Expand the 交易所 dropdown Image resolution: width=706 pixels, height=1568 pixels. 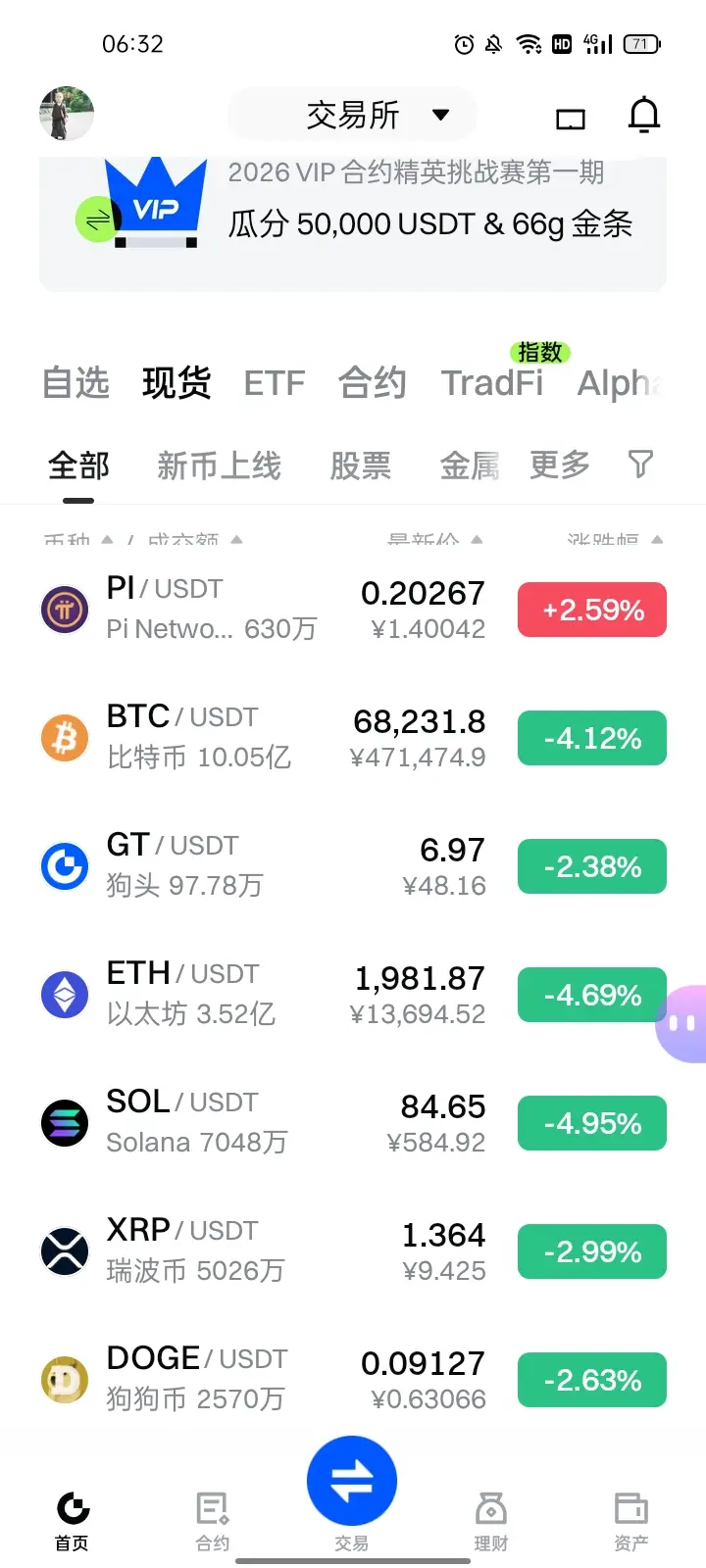353,115
